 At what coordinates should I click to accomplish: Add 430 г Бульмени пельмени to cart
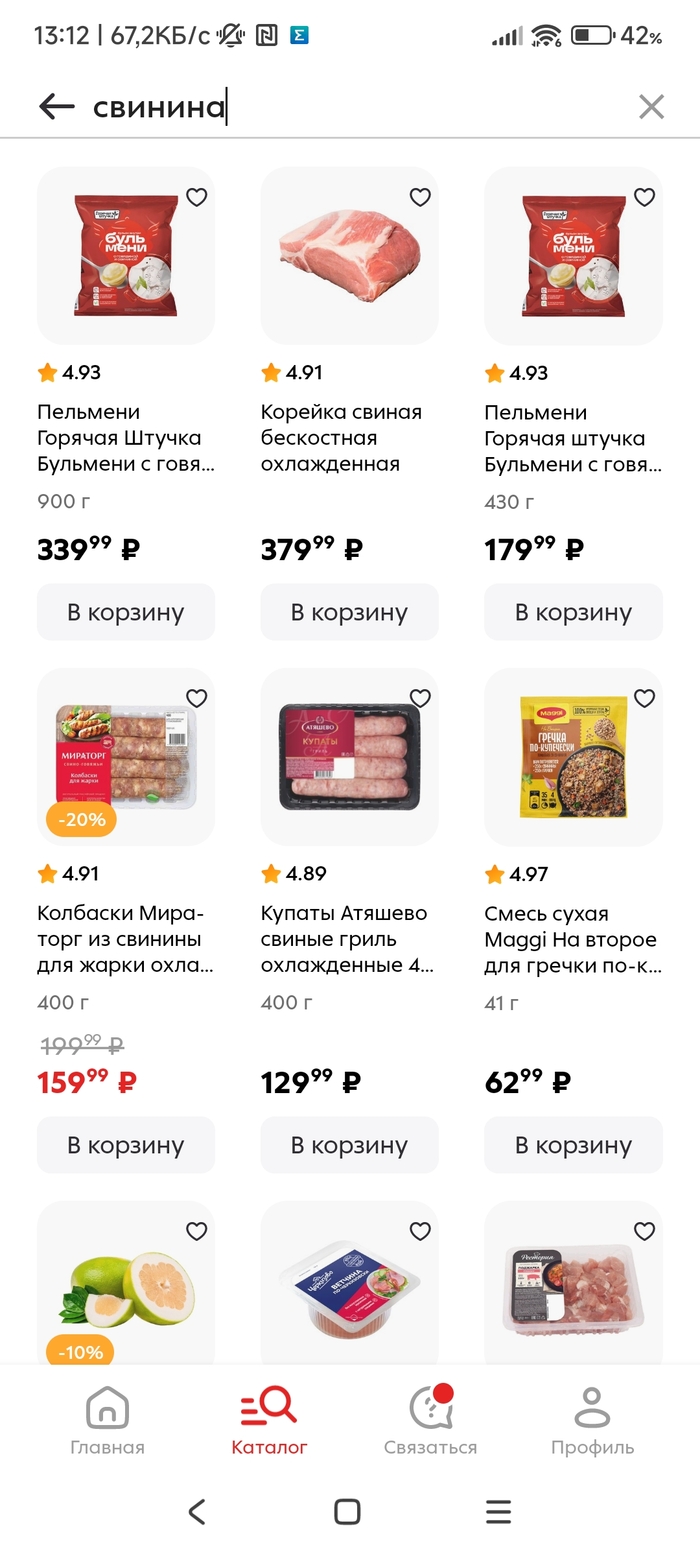tap(573, 612)
